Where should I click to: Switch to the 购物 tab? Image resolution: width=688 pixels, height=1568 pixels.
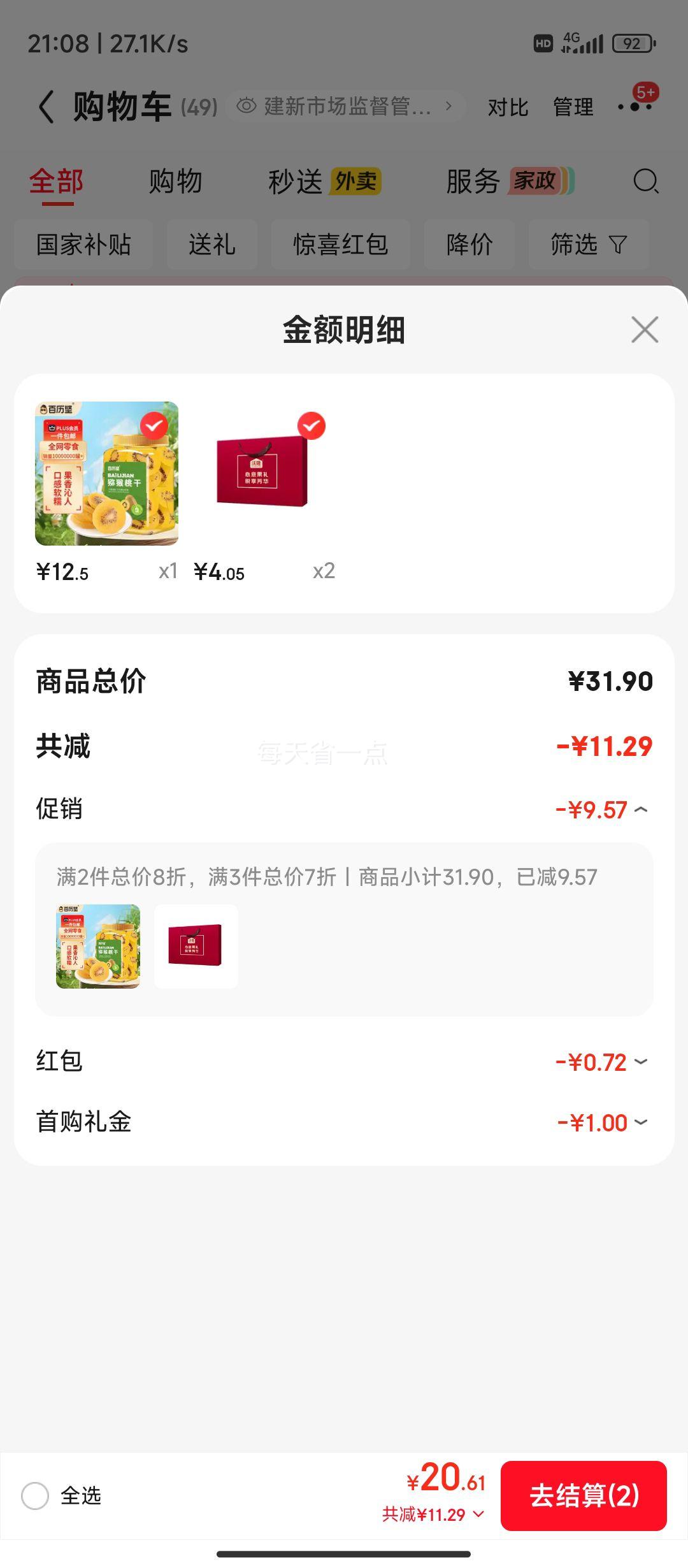tap(175, 182)
